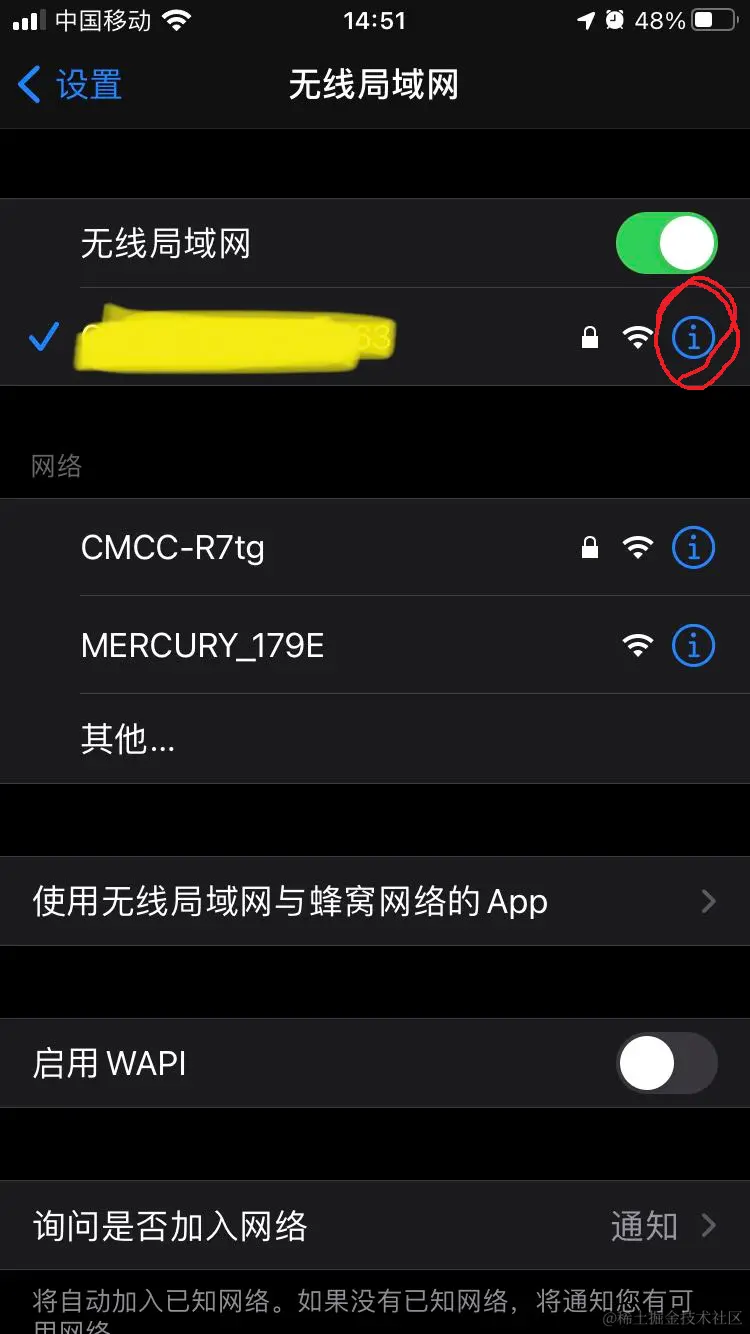This screenshot has width=750, height=1334.
Task: Open info for the connected network
Action: point(693,338)
